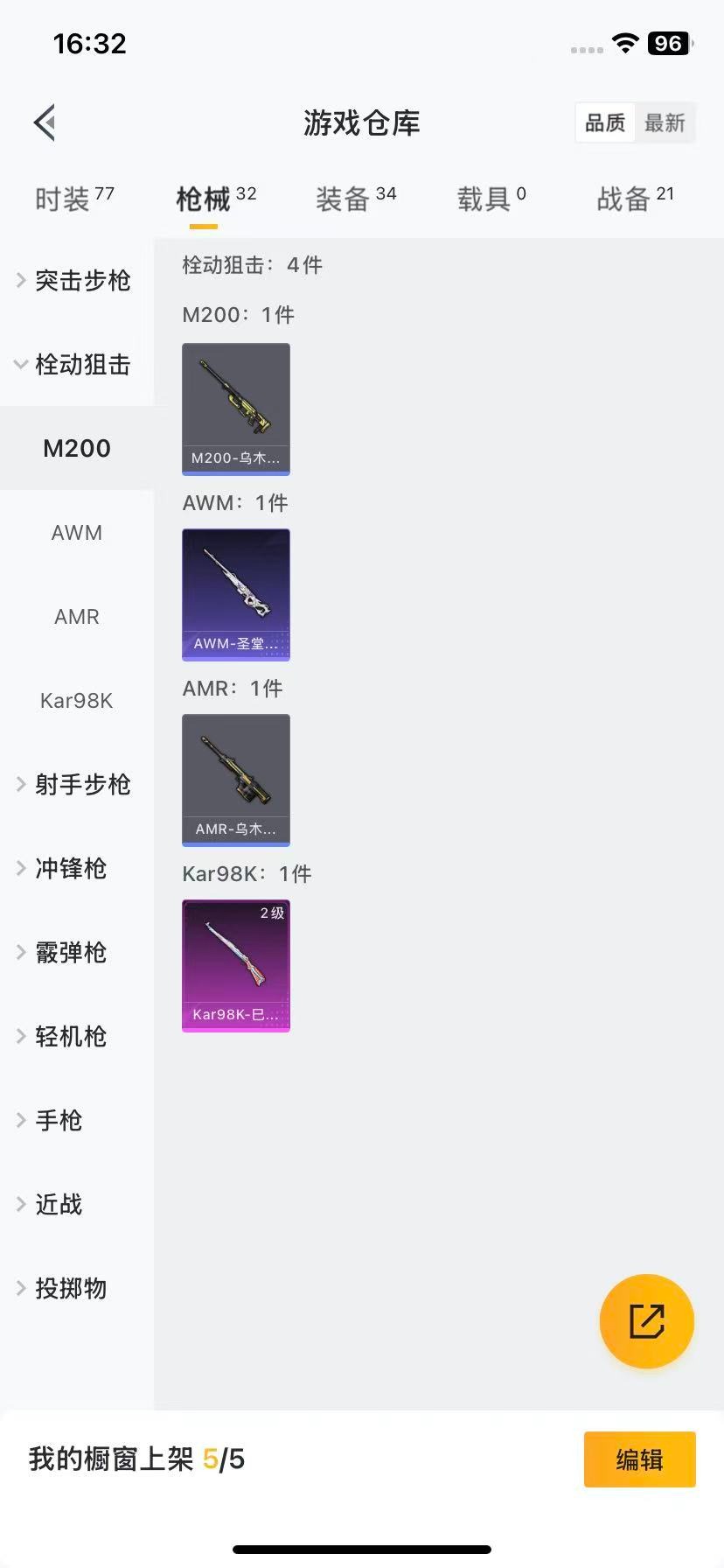Check the battery indicator showing 96

[x=667, y=43]
